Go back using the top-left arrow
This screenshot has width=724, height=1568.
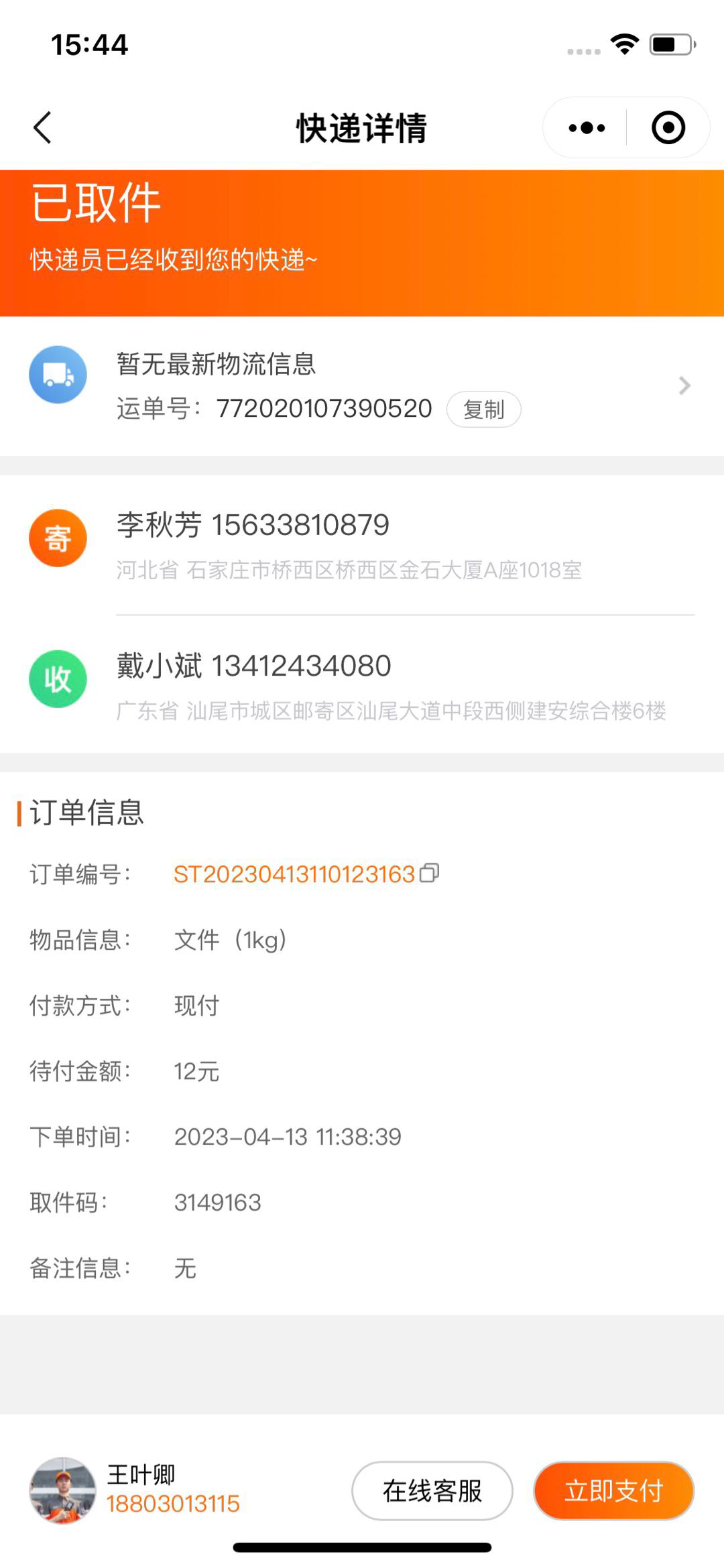coord(42,127)
